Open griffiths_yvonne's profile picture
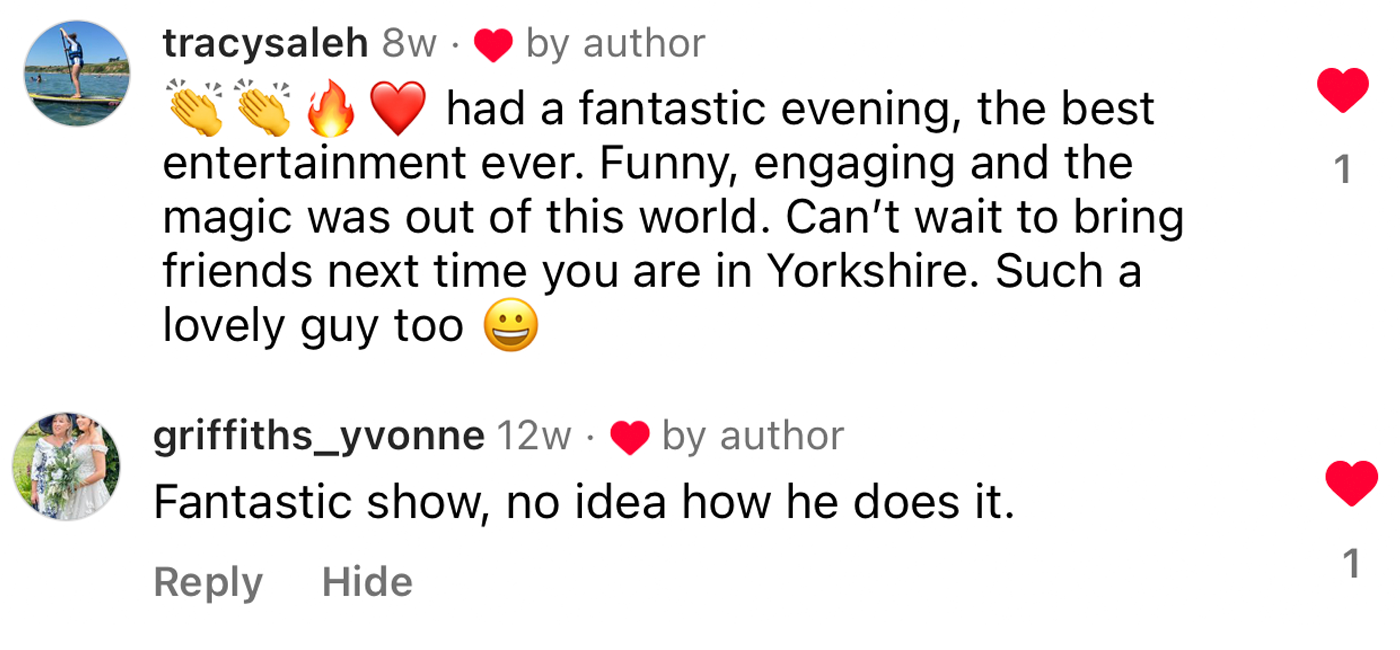Viewport: 1400px width, 650px height. pos(66,465)
